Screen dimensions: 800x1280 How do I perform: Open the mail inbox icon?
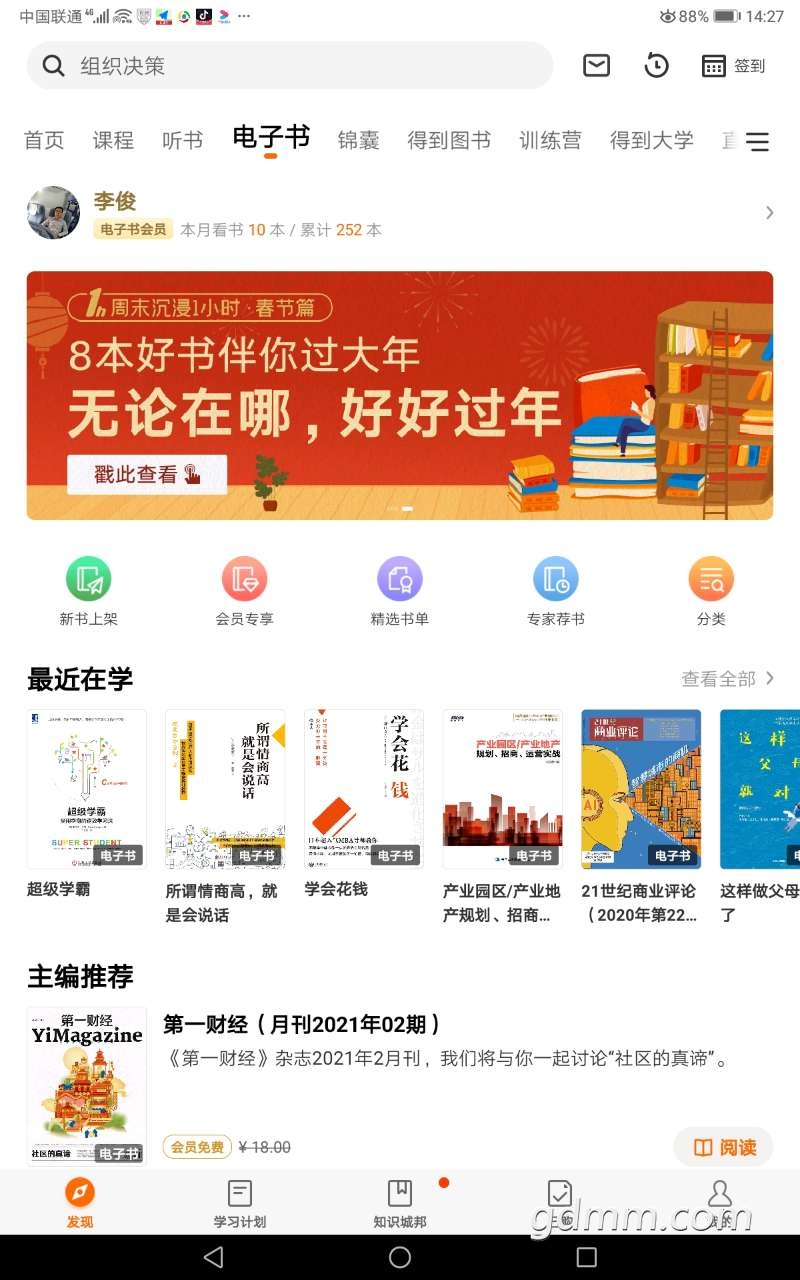[x=596, y=66]
